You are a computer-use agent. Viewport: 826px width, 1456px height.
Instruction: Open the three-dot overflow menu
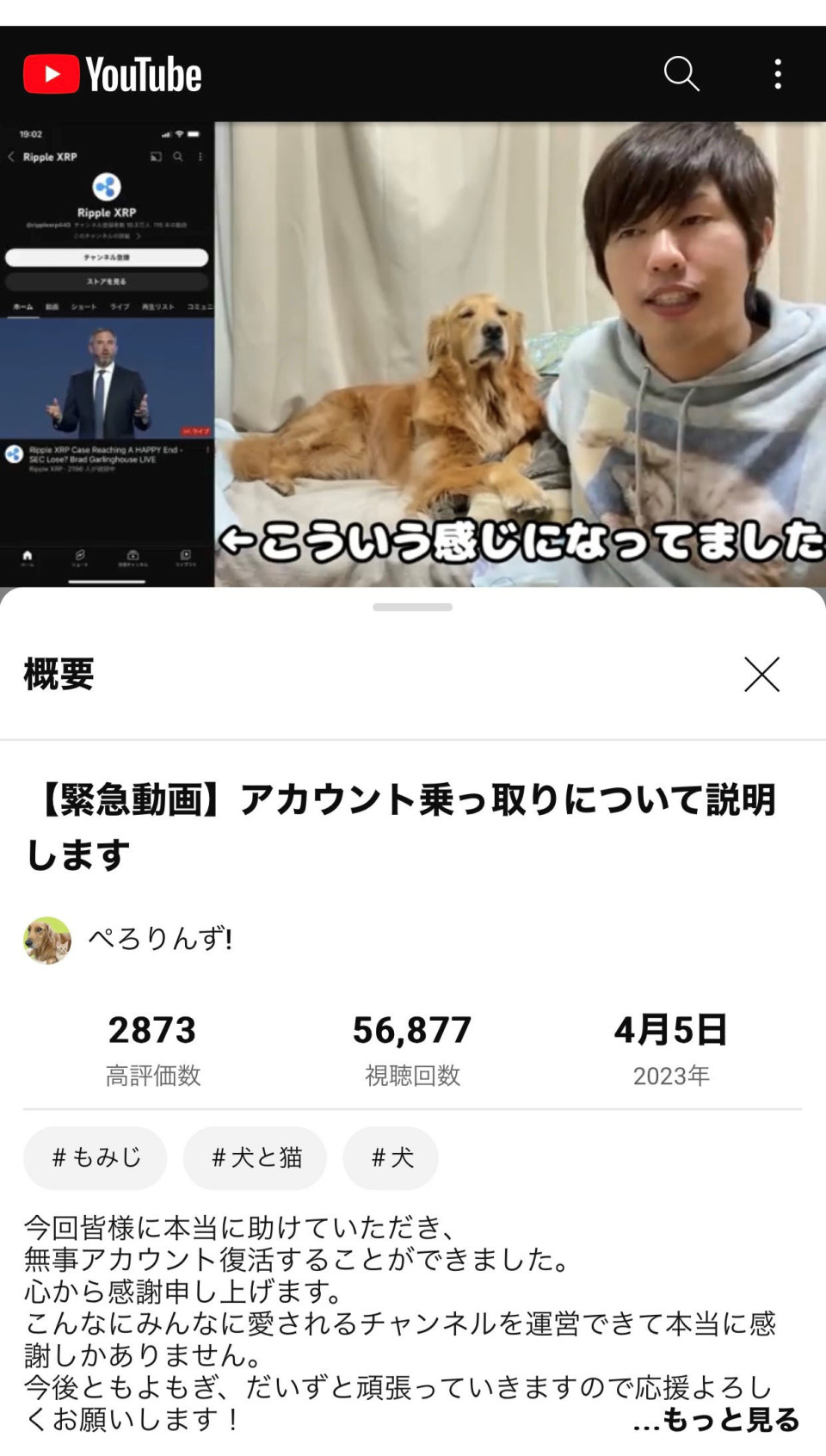point(778,74)
